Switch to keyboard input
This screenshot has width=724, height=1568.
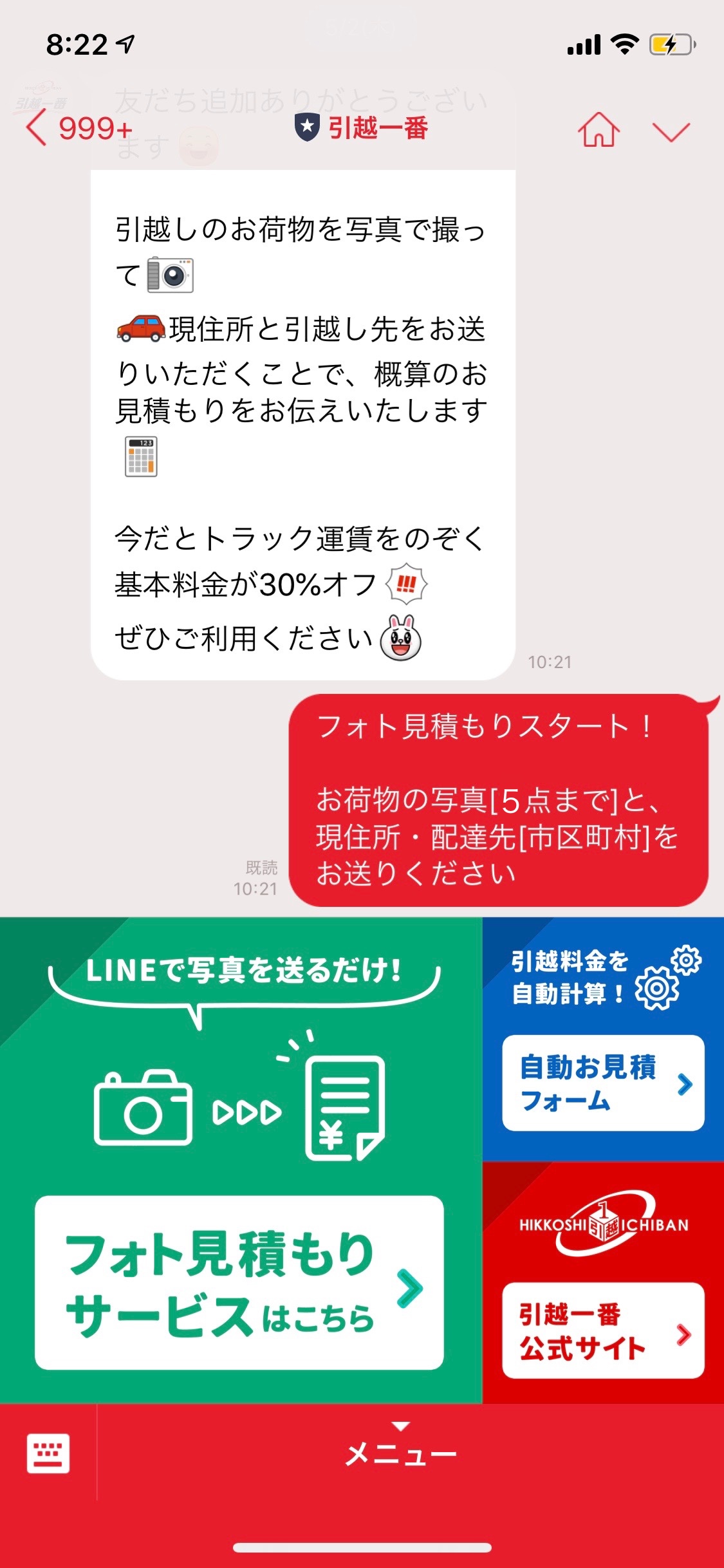tap(48, 1453)
